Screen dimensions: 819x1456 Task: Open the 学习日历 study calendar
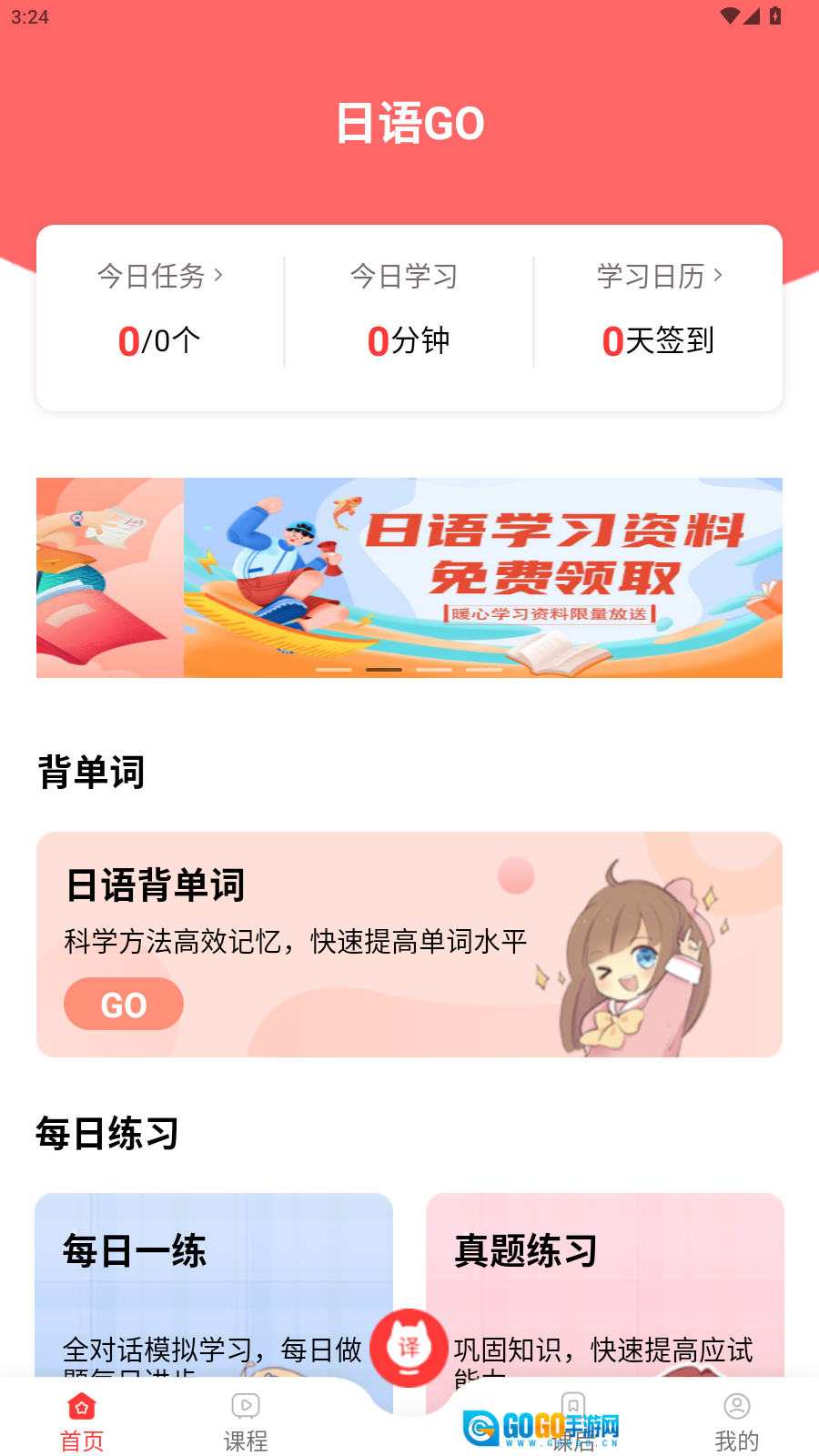(x=659, y=276)
